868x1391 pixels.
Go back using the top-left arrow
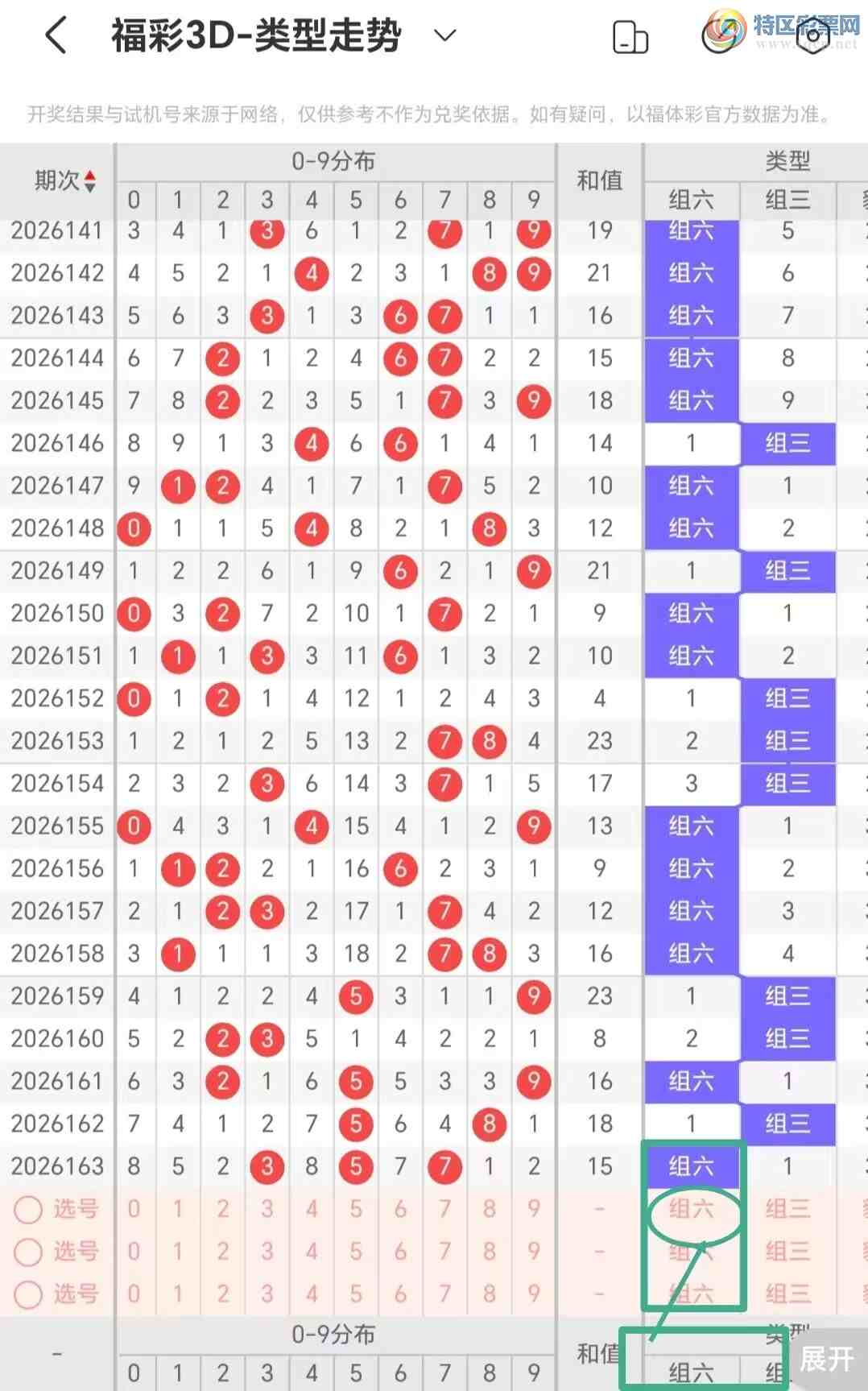click(56, 36)
